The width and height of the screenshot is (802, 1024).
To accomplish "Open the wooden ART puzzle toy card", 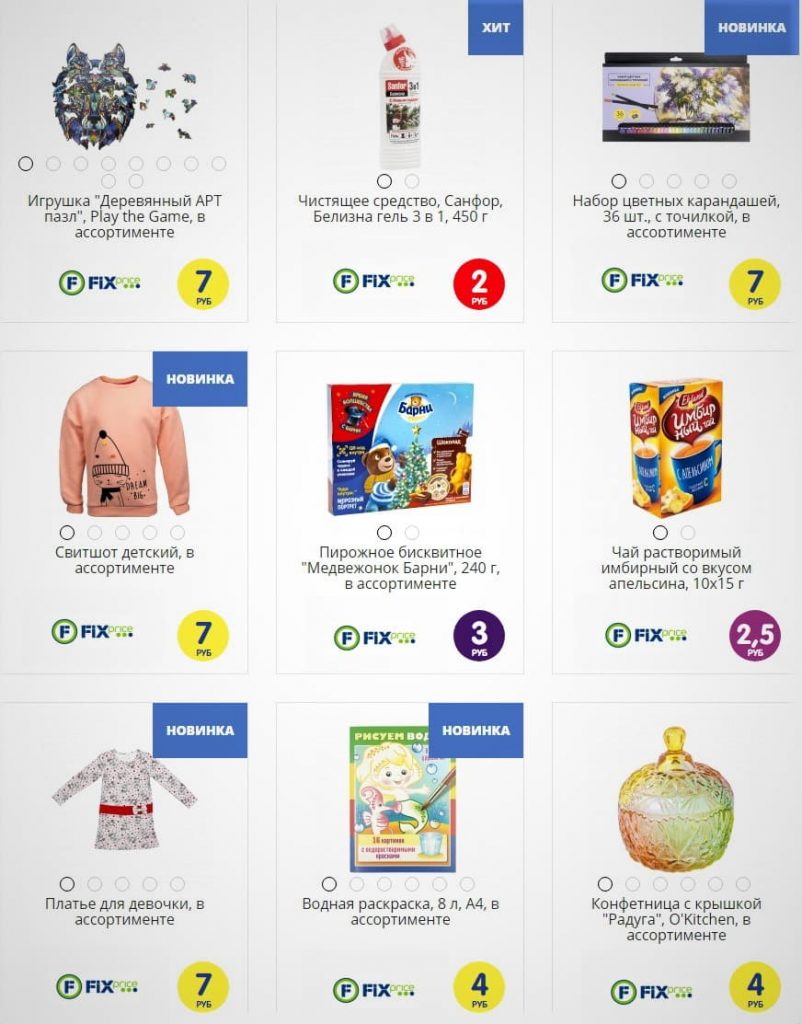I will (x=124, y=216).
